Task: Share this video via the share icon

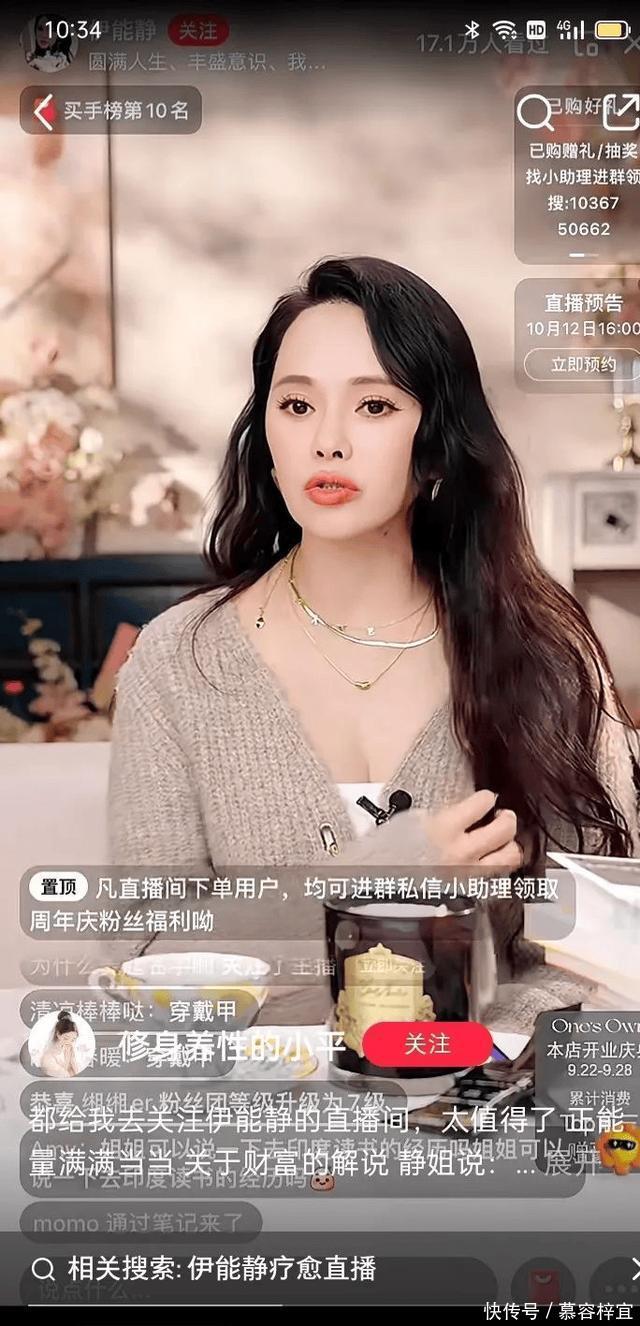Action: pyautogui.click(x=620, y=111)
